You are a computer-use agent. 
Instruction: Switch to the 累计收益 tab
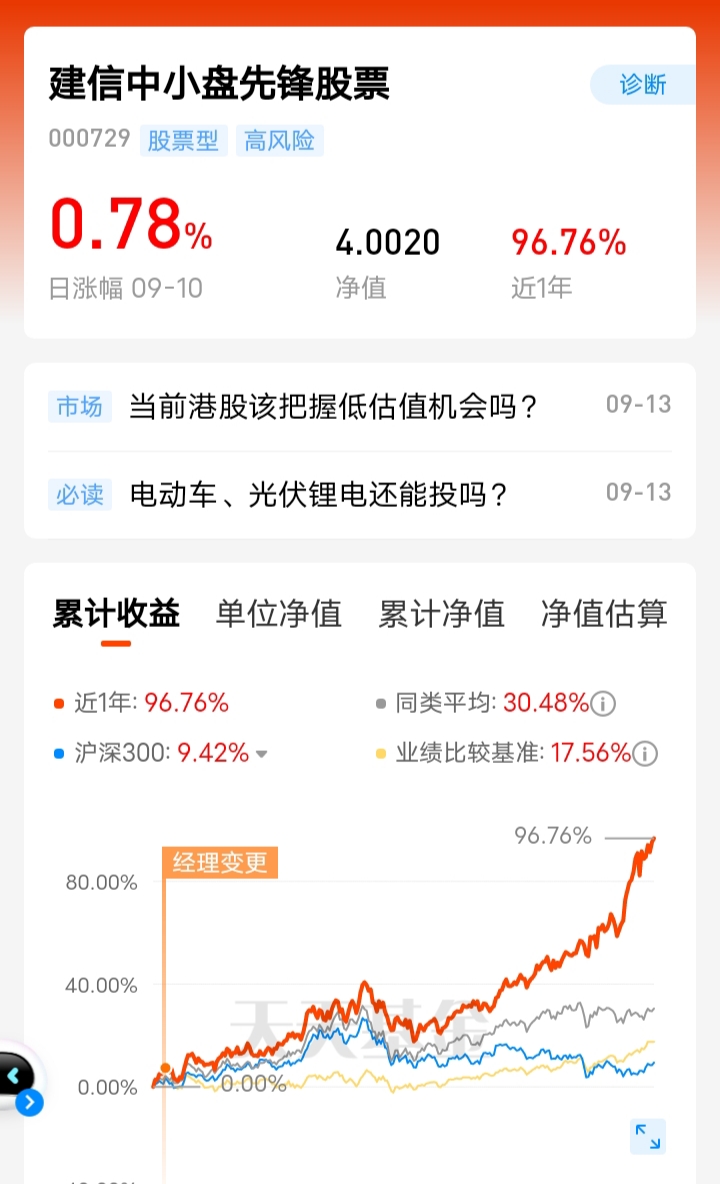coord(116,613)
